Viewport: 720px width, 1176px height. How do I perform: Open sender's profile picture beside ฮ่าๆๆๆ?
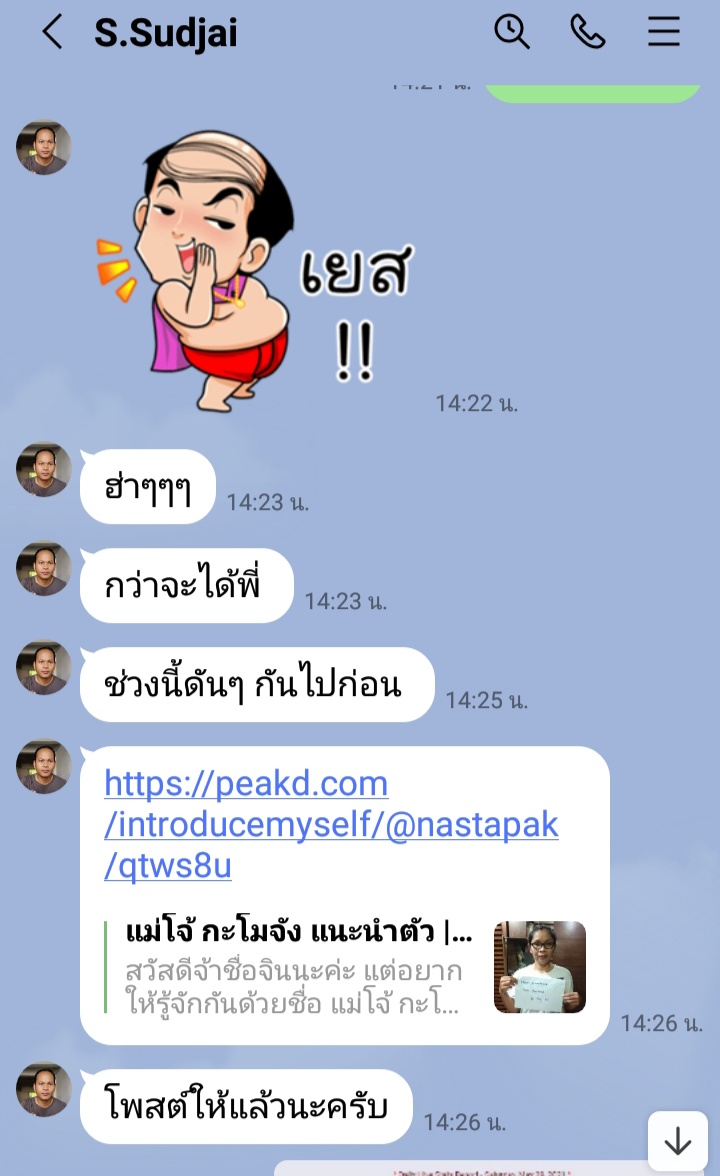tap(44, 470)
